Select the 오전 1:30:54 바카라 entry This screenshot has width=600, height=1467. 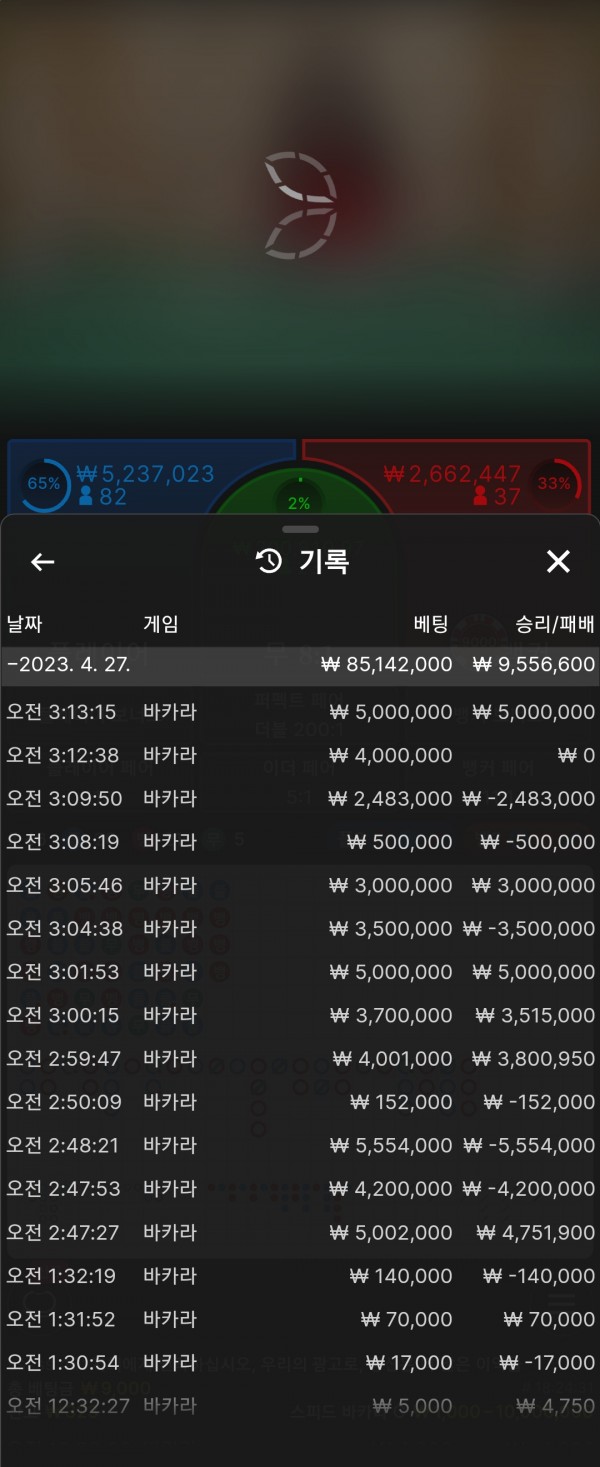coord(300,1362)
